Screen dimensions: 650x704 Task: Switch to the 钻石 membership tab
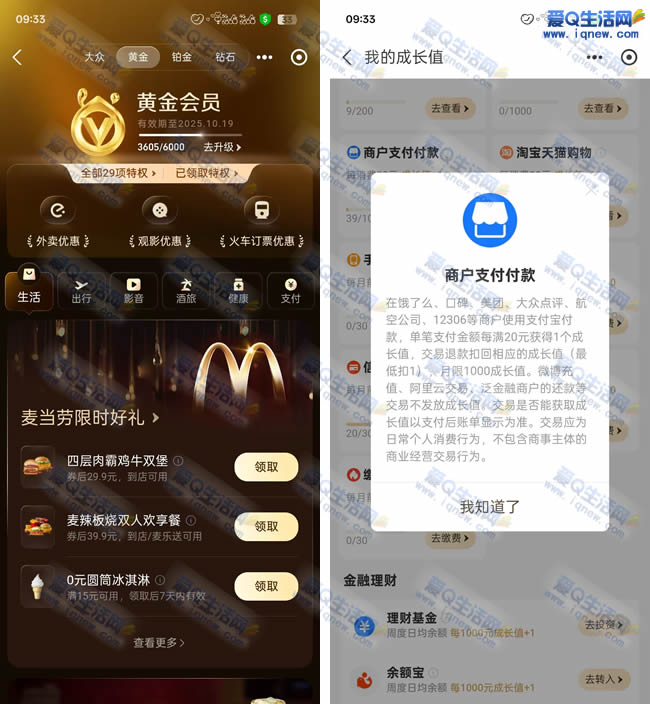pos(225,57)
